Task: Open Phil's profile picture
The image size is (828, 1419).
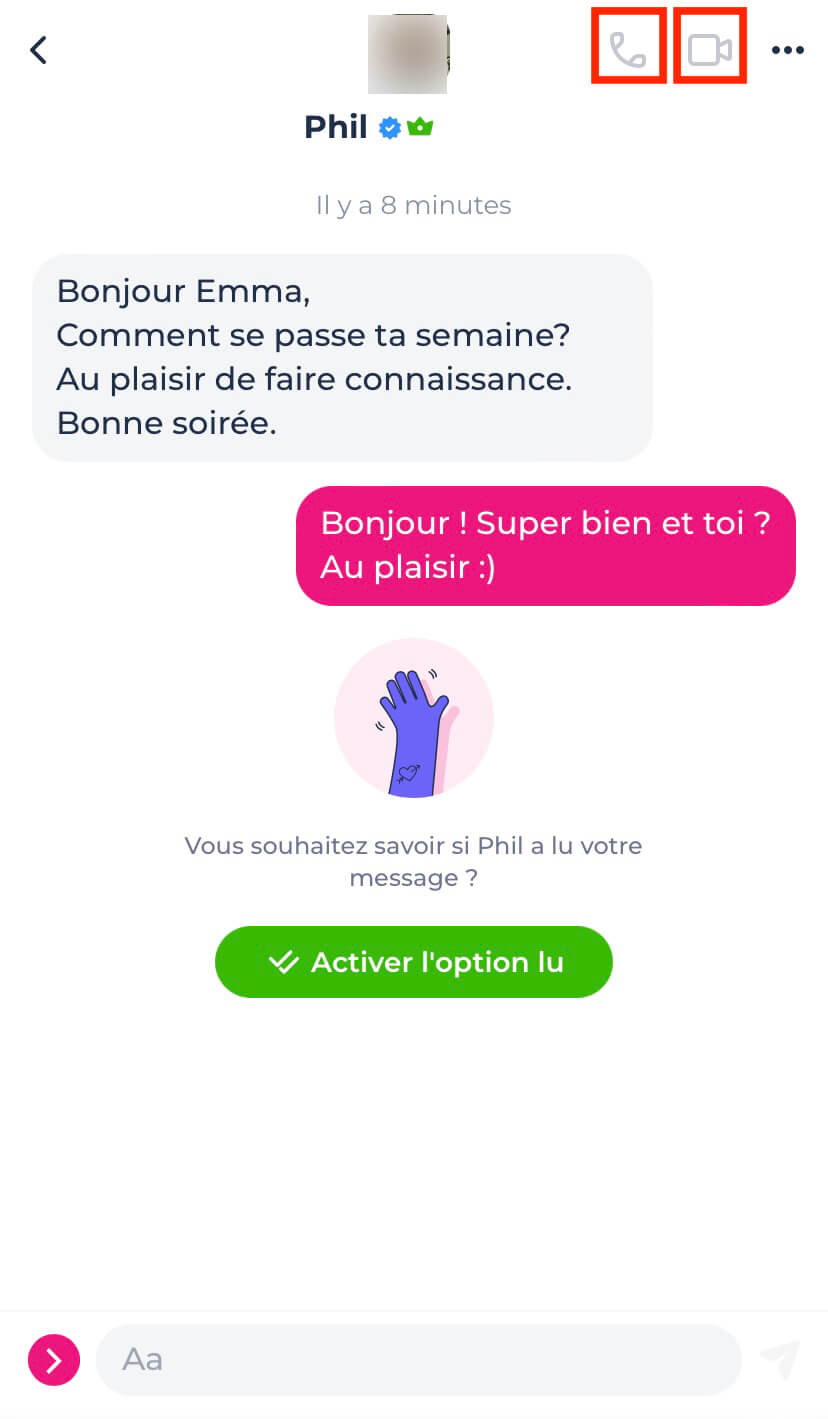Action: point(408,54)
